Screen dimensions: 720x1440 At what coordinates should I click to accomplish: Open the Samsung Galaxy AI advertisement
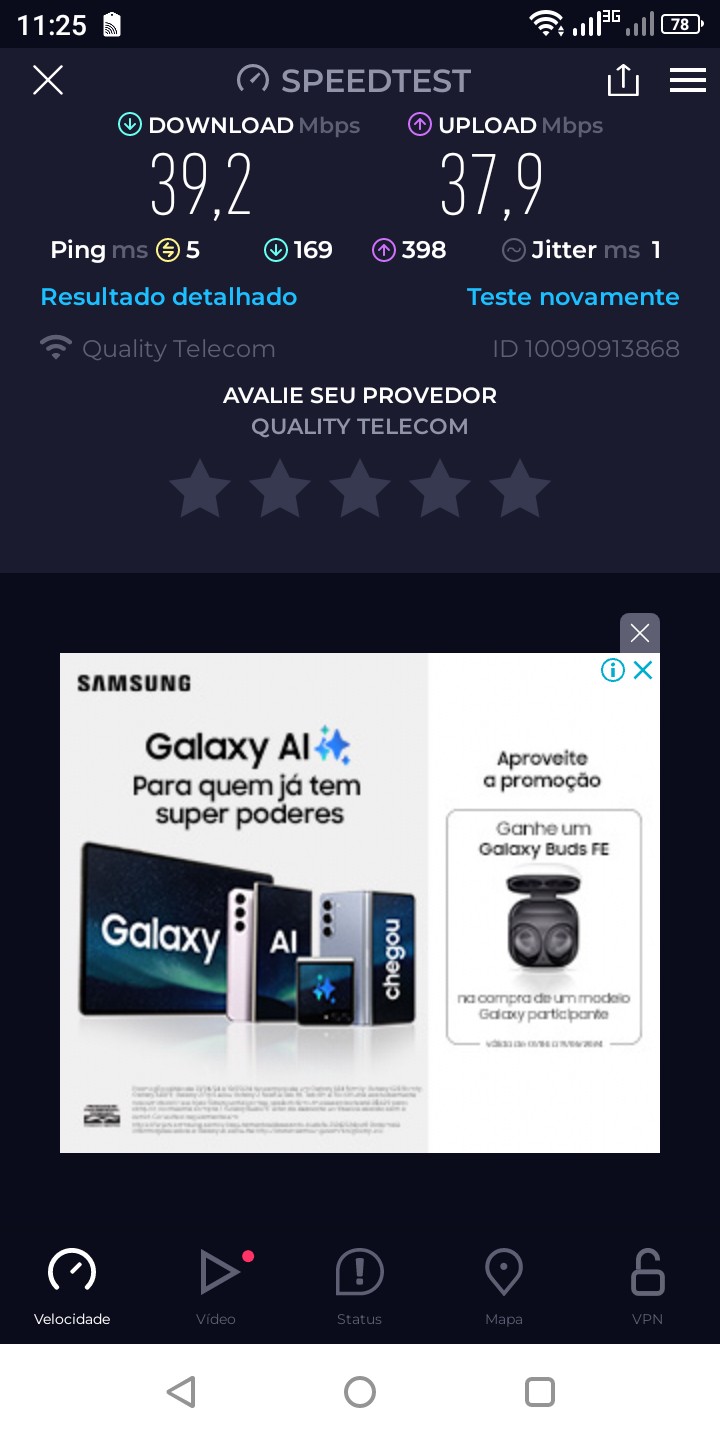pos(300,900)
